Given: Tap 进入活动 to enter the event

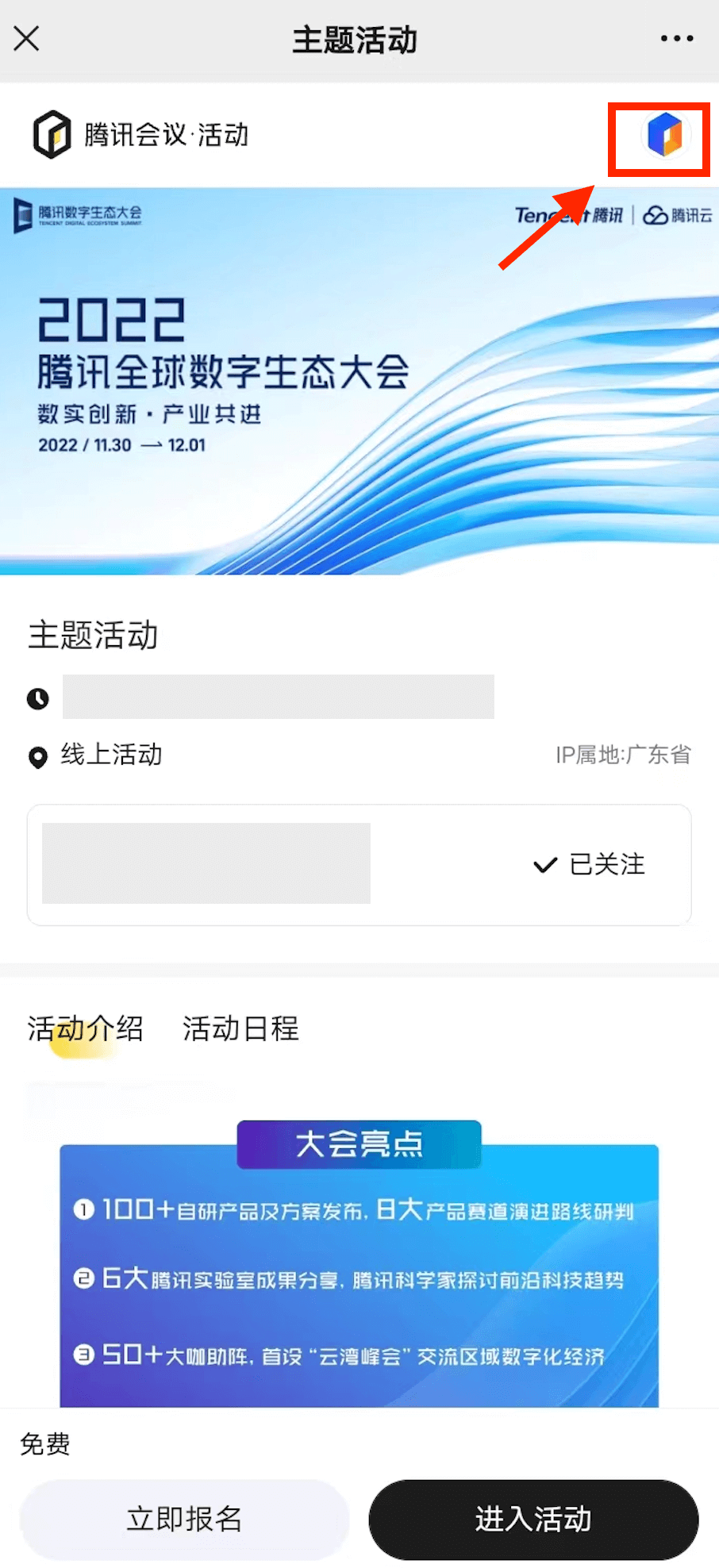Looking at the screenshot, I should [533, 1519].
